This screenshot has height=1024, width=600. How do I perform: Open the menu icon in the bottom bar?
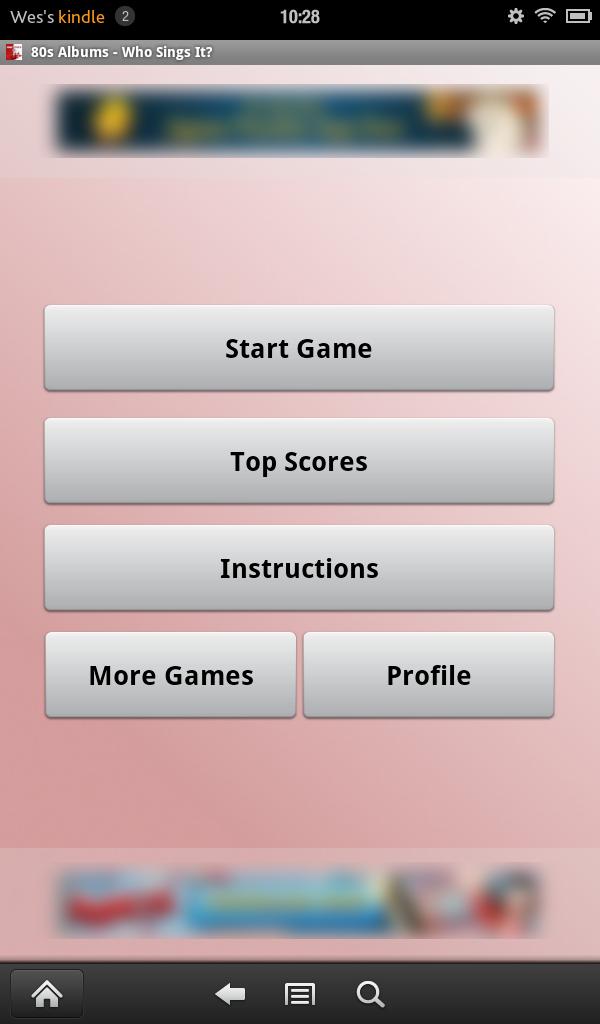[x=300, y=993]
